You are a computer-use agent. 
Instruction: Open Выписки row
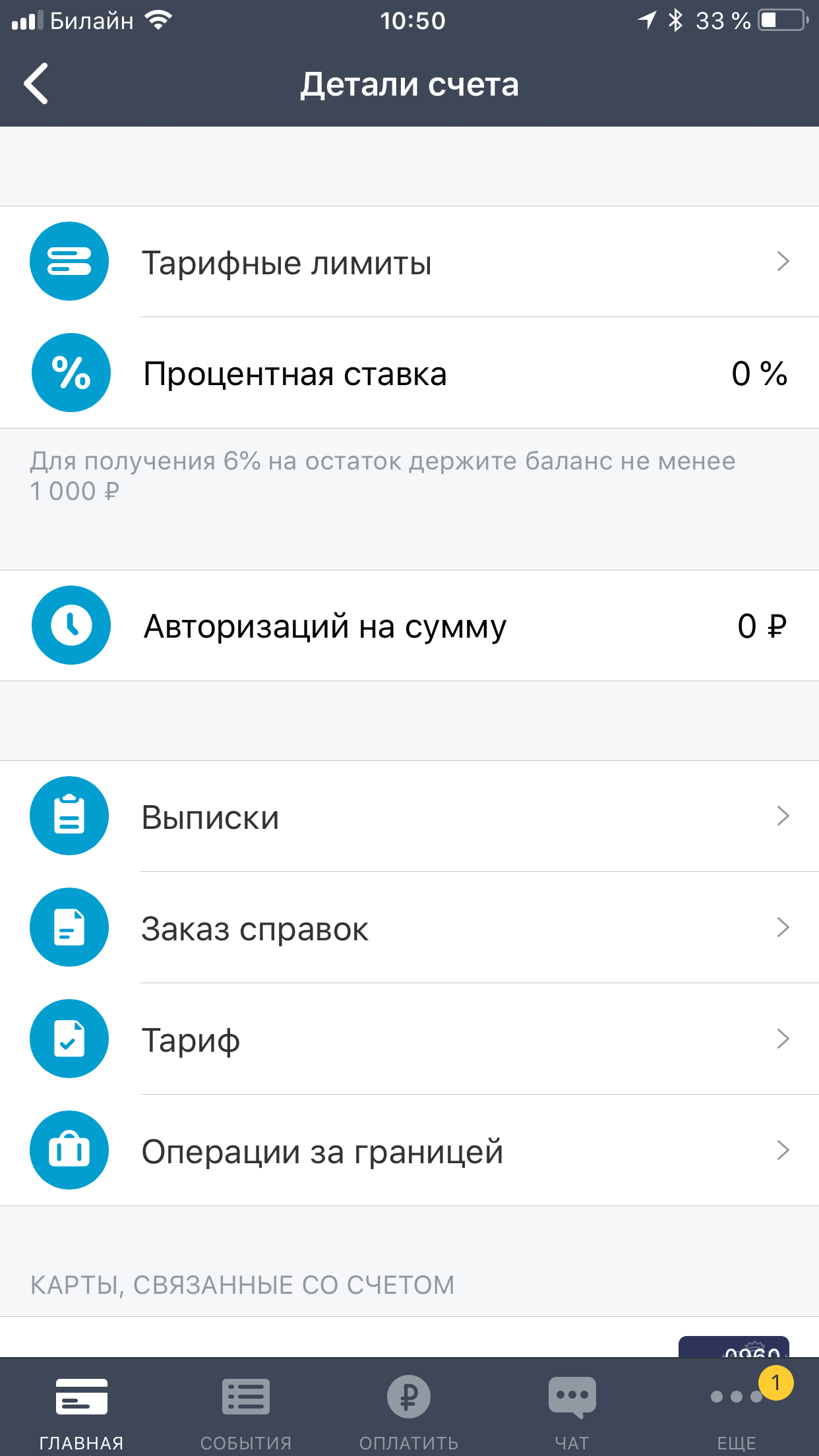point(409,816)
